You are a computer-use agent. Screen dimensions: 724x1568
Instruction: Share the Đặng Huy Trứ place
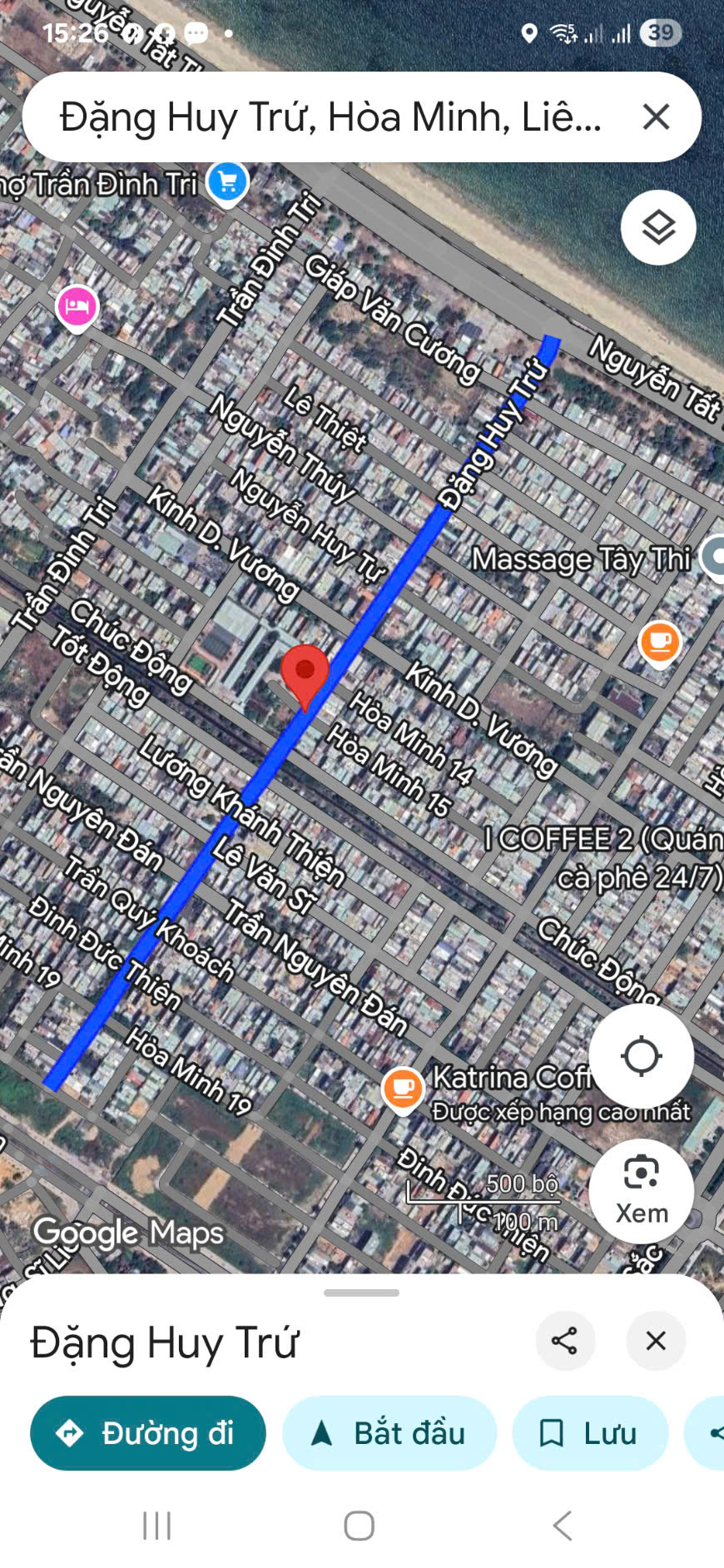pos(565,1341)
